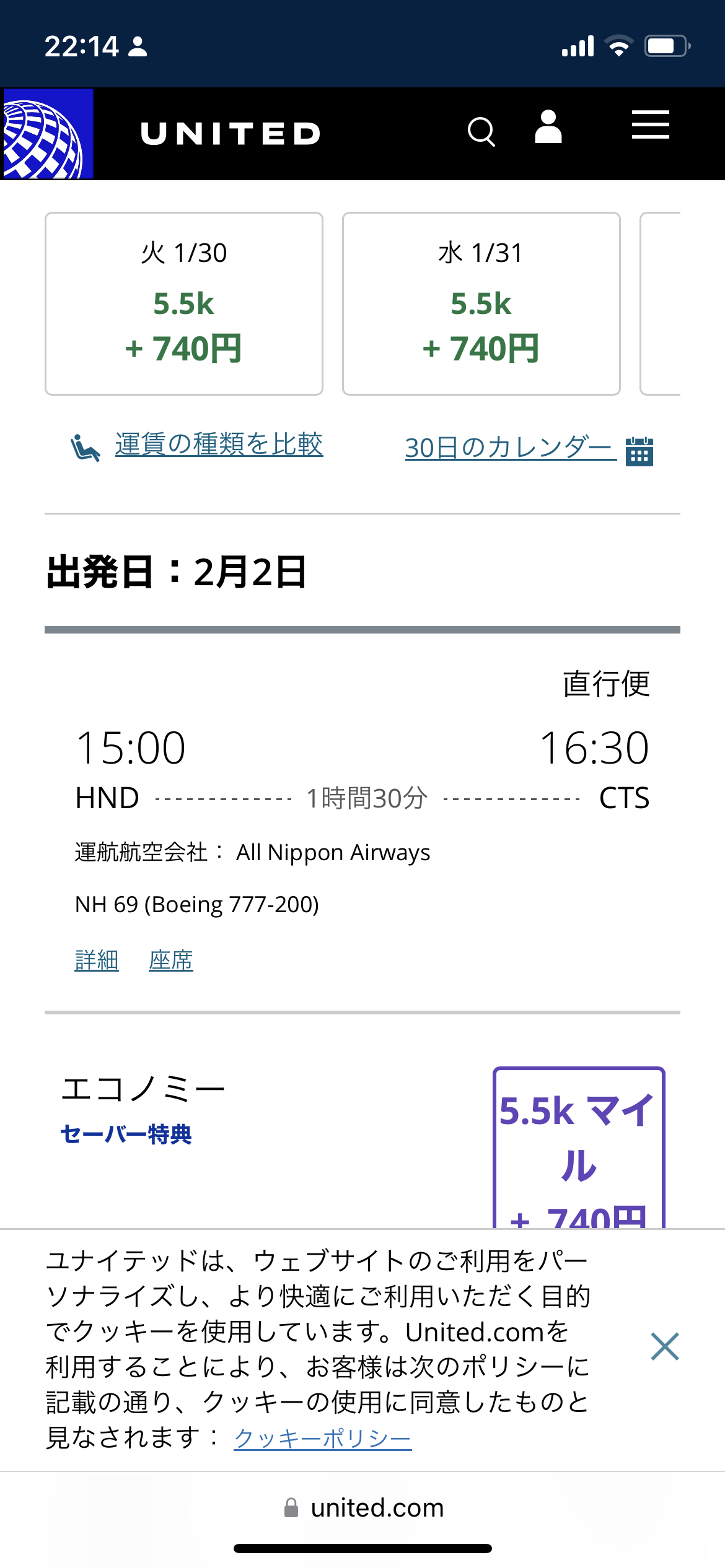View 詳細 for flight NH 69
Image resolution: width=725 pixels, height=1568 pixels.
pyautogui.click(x=97, y=960)
